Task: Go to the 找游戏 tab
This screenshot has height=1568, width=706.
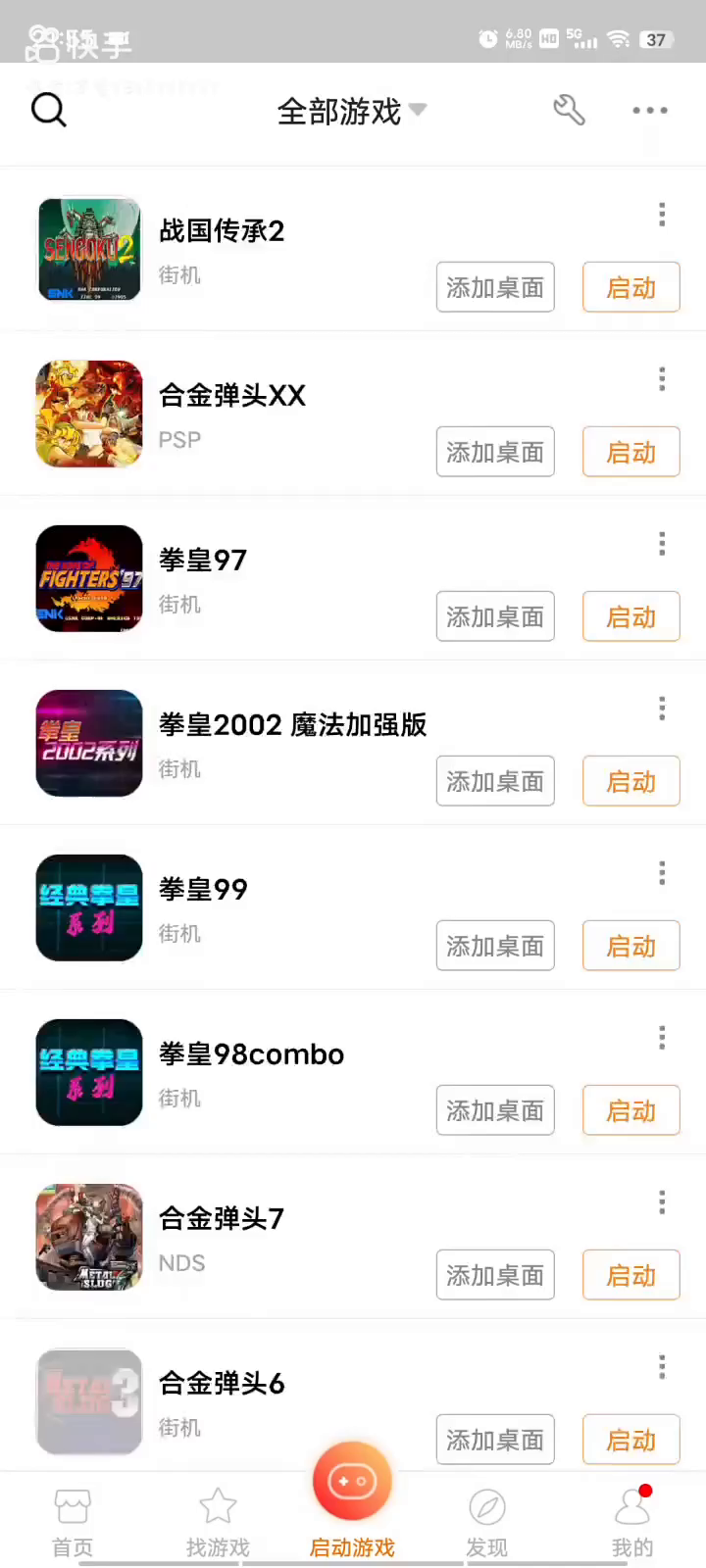Action: point(218,1522)
